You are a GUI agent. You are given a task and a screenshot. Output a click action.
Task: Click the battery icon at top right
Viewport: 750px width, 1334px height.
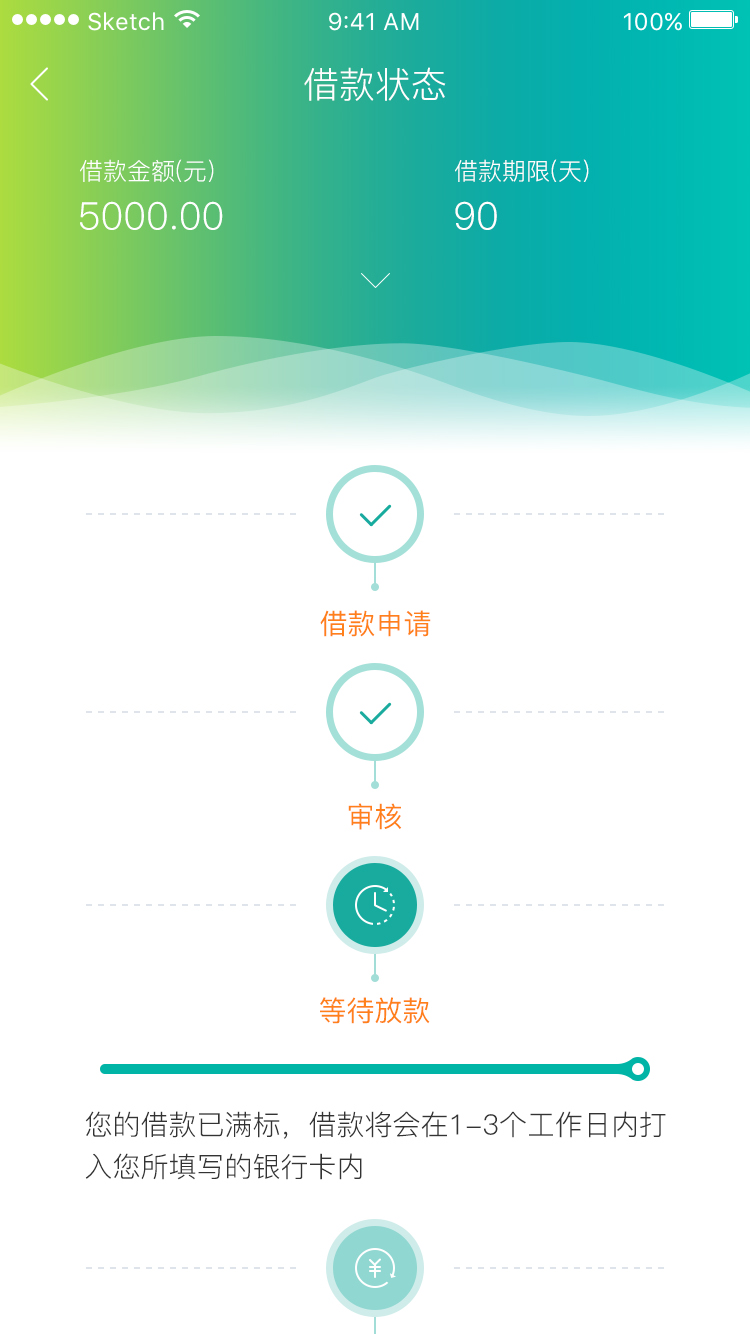[x=709, y=18]
